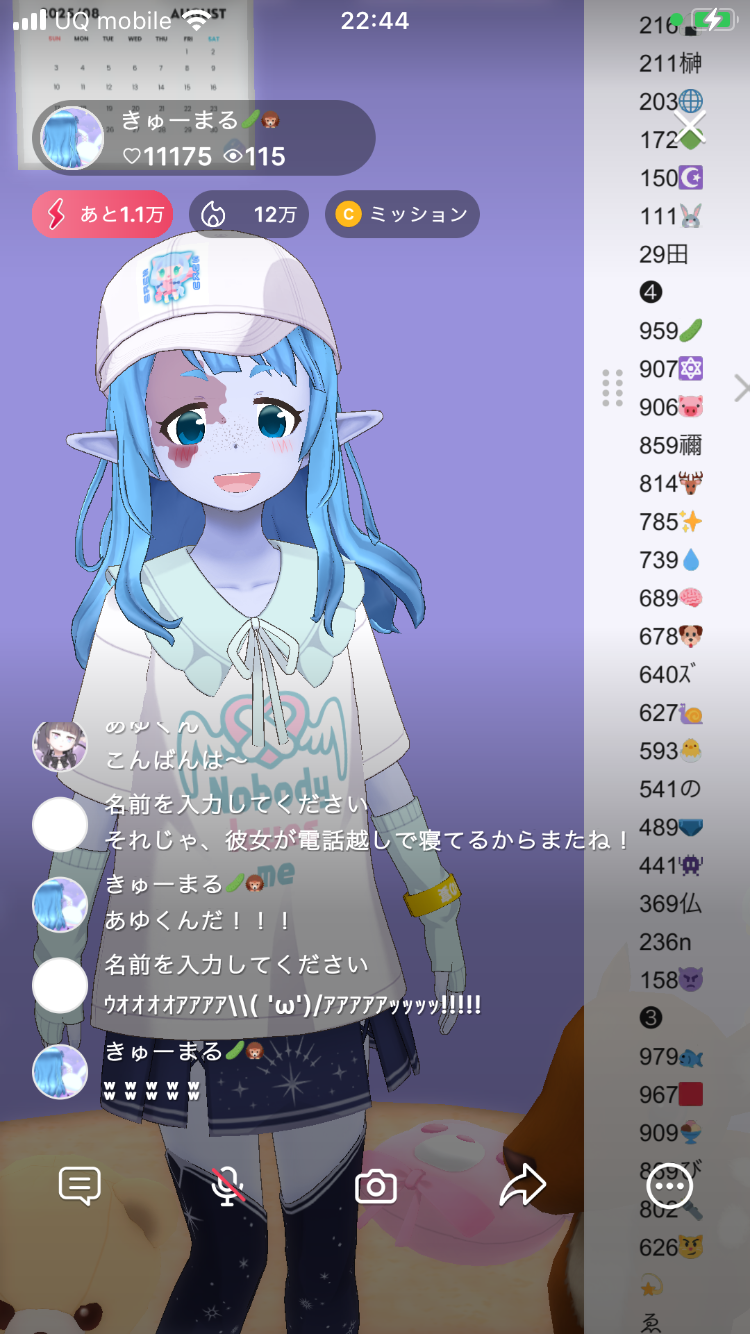Collapse the side panel with arrow
The image size is (750, 1334).
[x=740, y=388]
